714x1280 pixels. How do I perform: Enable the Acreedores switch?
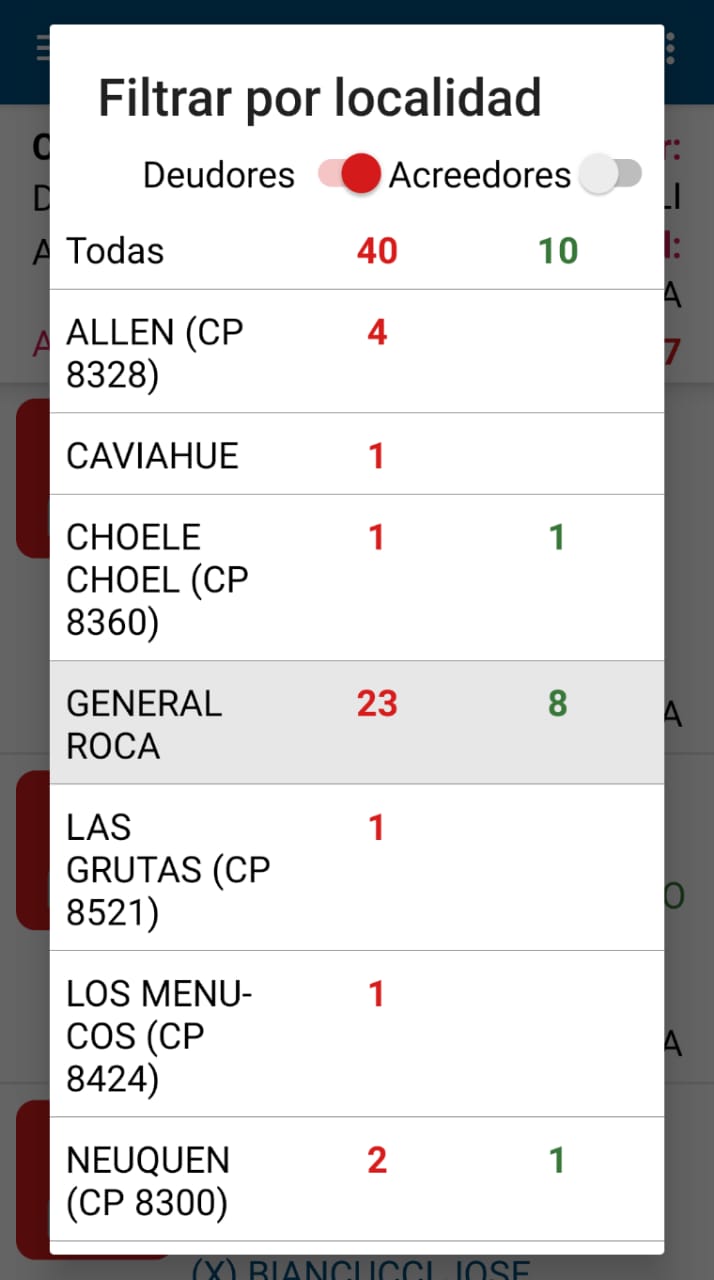pos(610,174)
